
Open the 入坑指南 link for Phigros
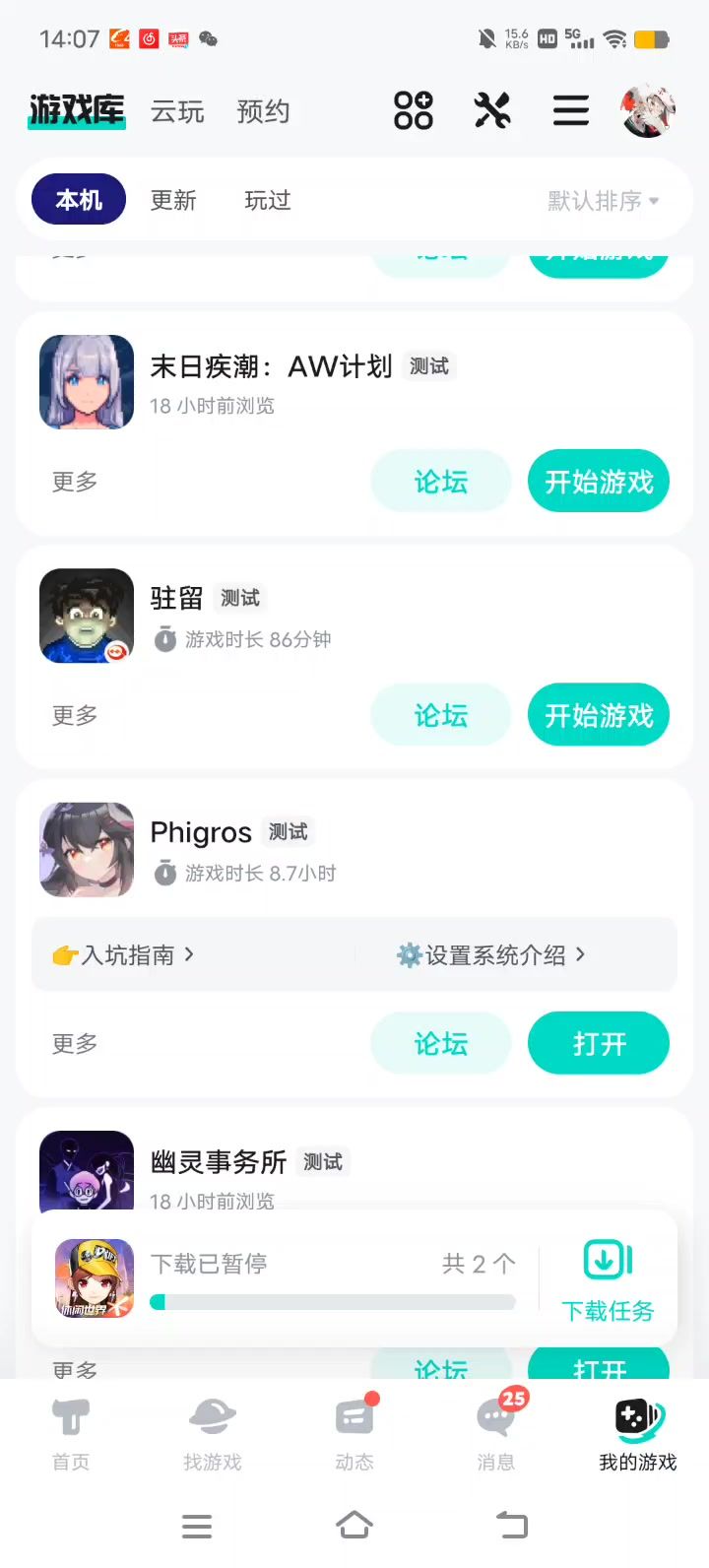pos(124,954)
